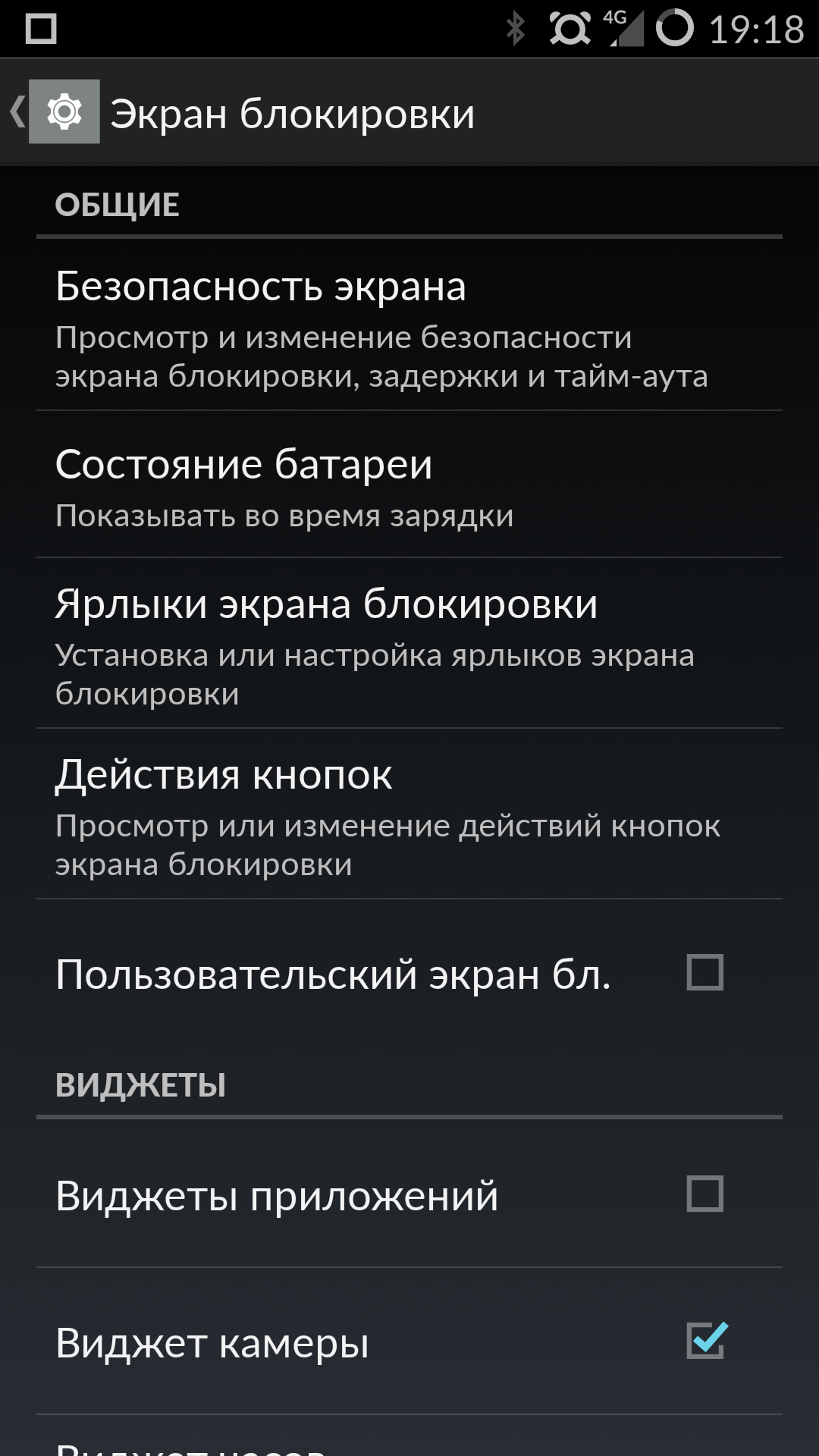
Task: Uncheck Виджет камеры checkbox
Action: tap(706, 1341)
